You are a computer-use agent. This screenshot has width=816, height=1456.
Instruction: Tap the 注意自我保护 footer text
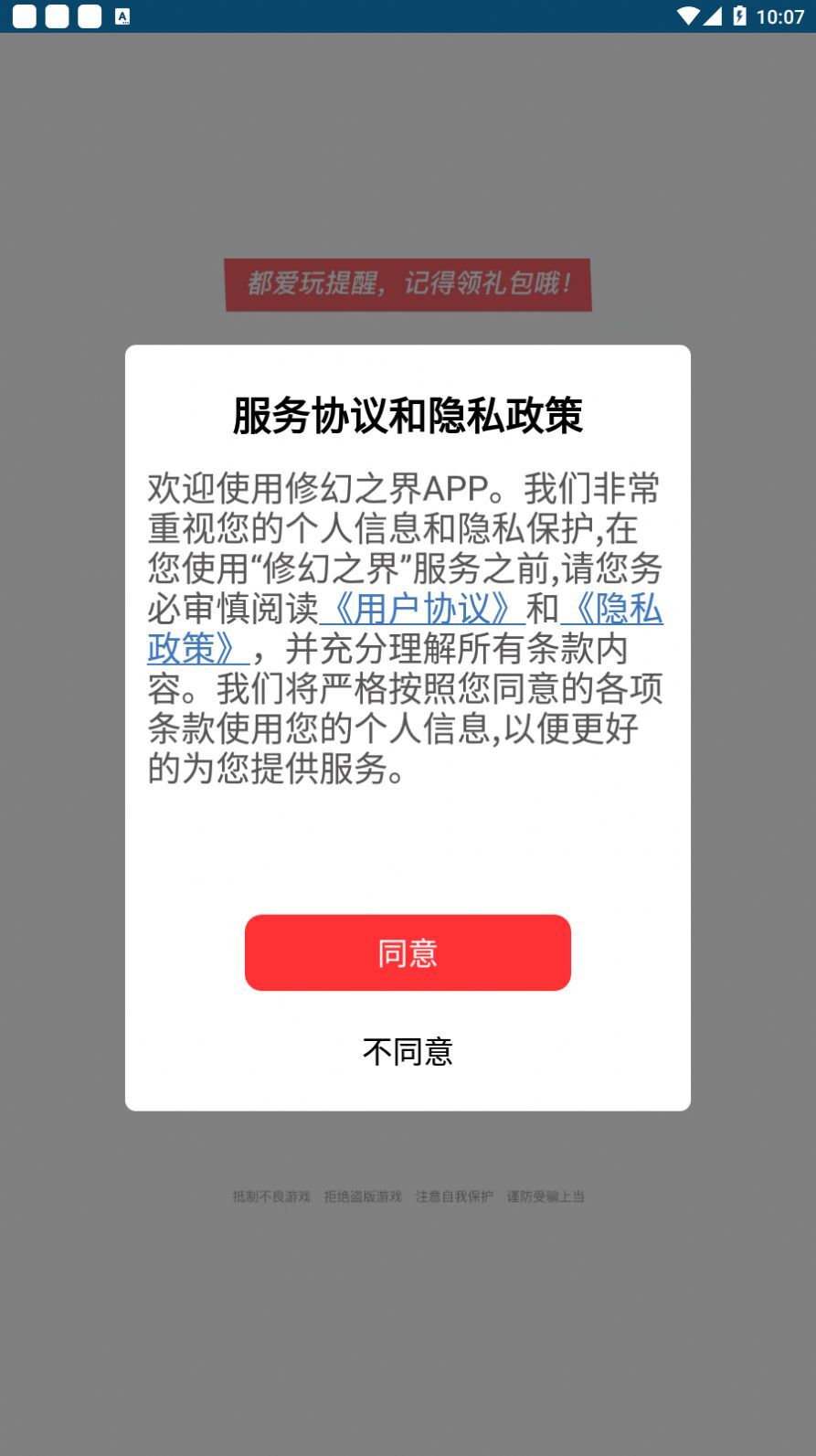click(x=454, y=1196)
